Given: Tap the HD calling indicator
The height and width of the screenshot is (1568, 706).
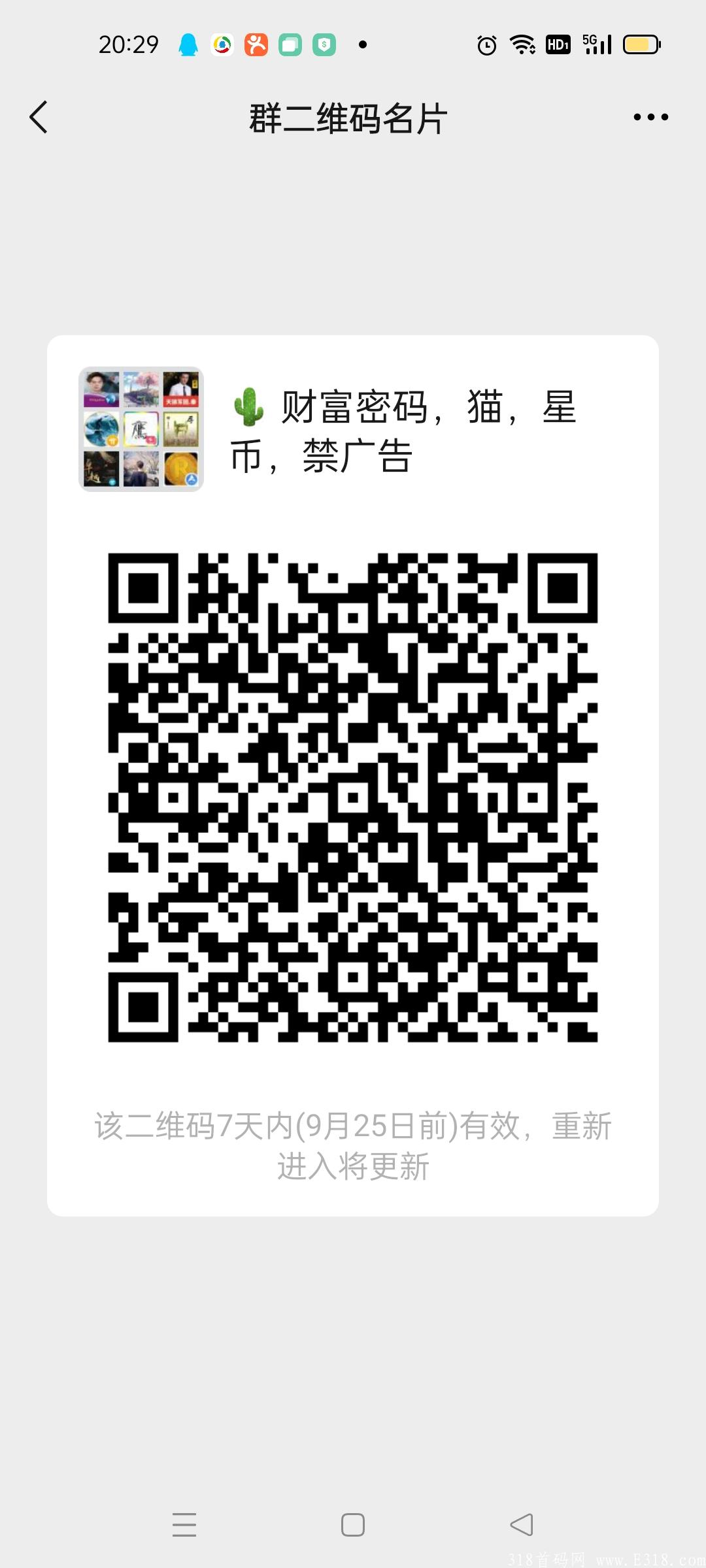Looking at the screenshot, I should [x=557, y=43].
